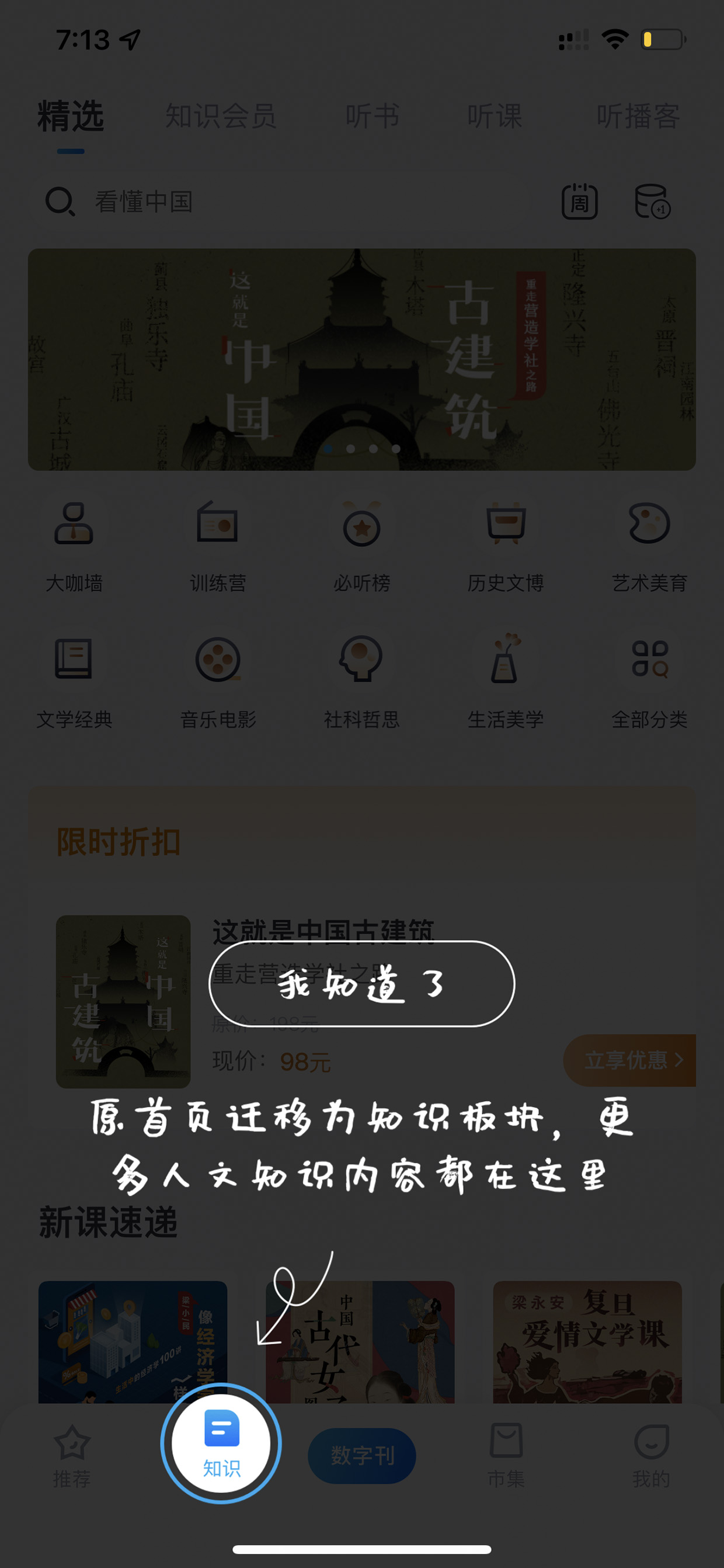Viewport: 724px width, 1568px height.
Task: Open the 古建筑 banner
Action: [362, 359]
